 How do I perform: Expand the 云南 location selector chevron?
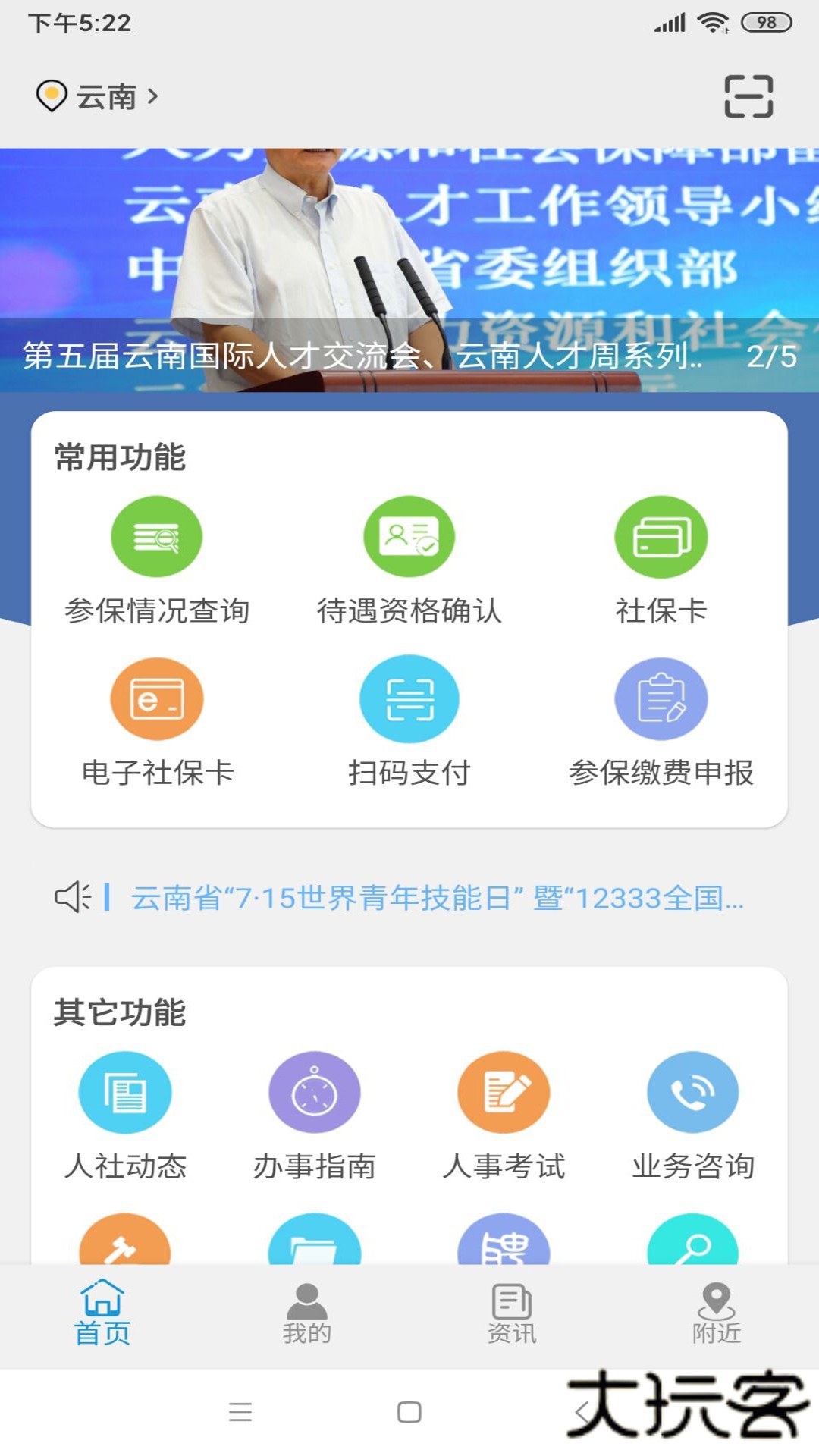coord(154,97)
